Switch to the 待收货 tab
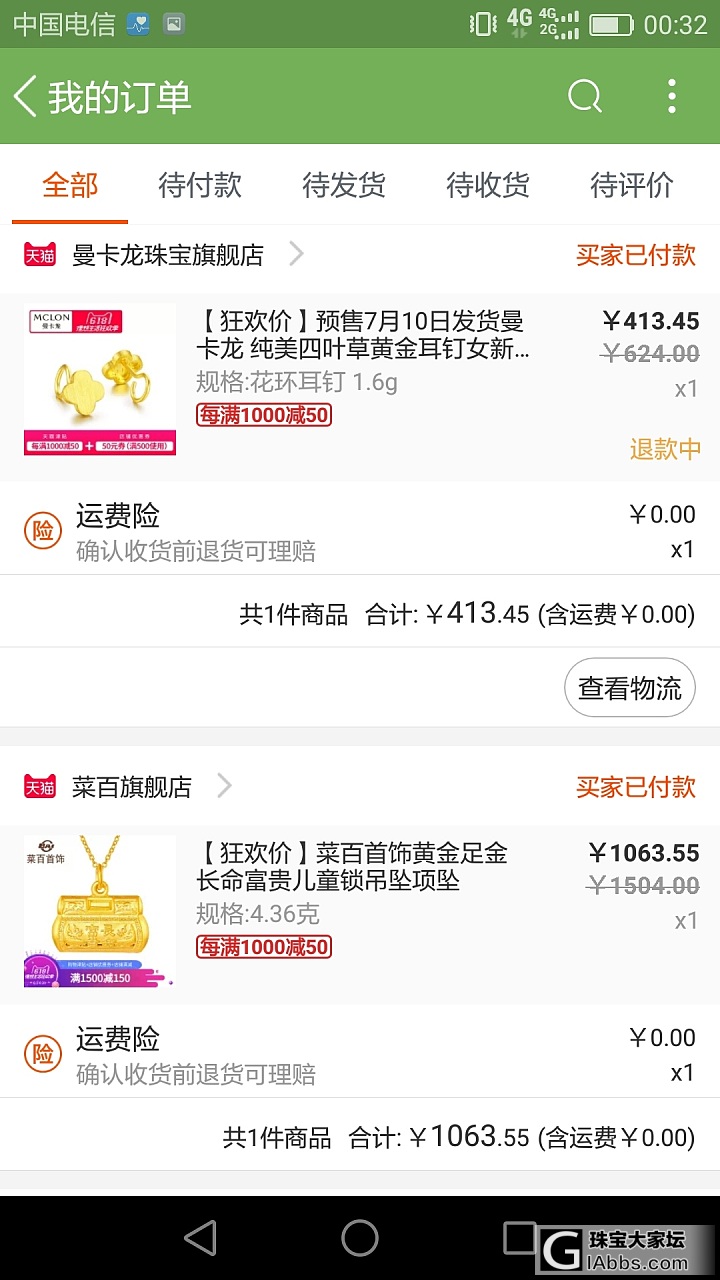 click(488, 185)
